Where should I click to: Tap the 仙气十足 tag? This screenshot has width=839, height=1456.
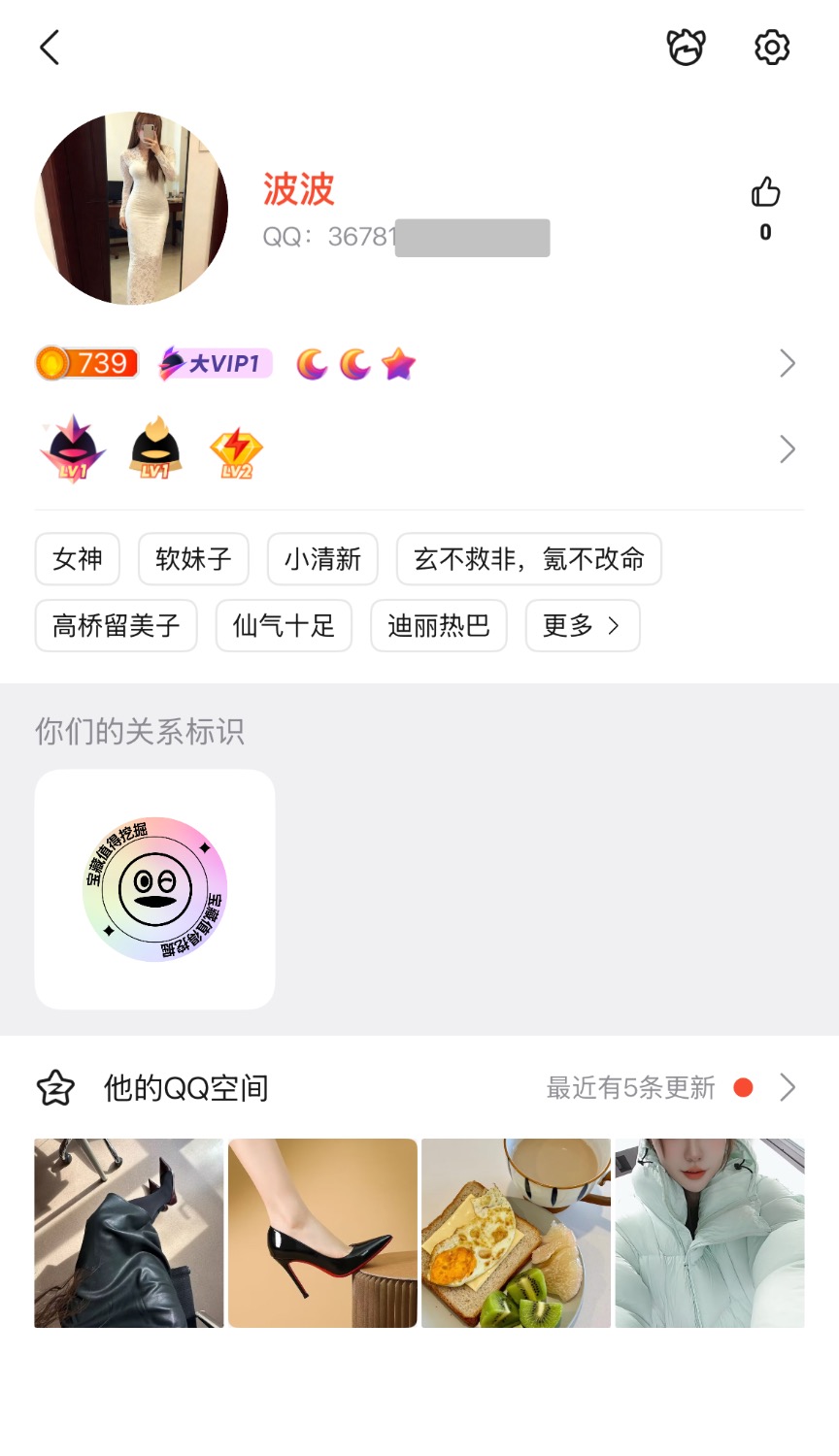pos(284,626)
